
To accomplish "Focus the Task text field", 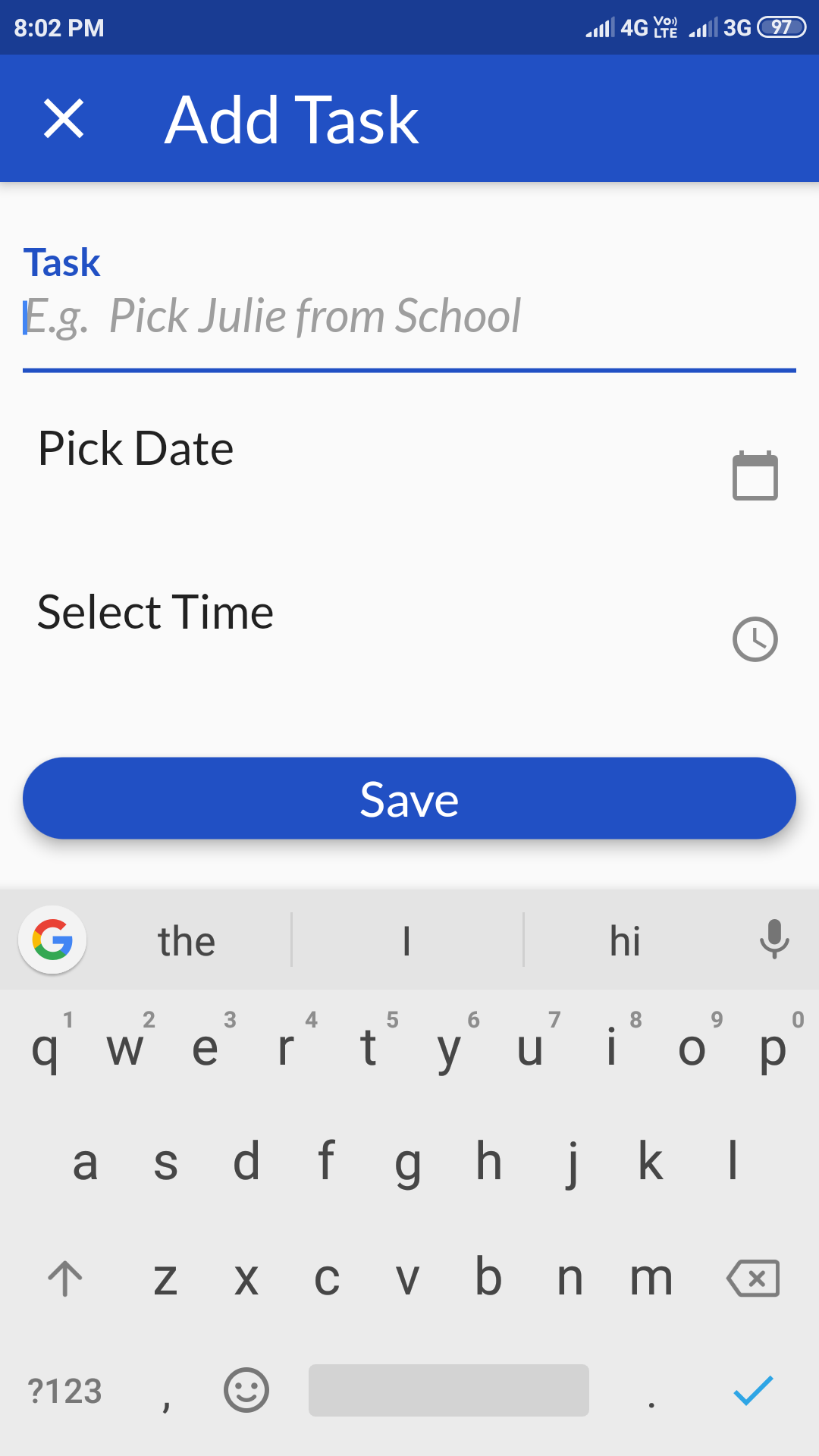I will coord(409,316).
